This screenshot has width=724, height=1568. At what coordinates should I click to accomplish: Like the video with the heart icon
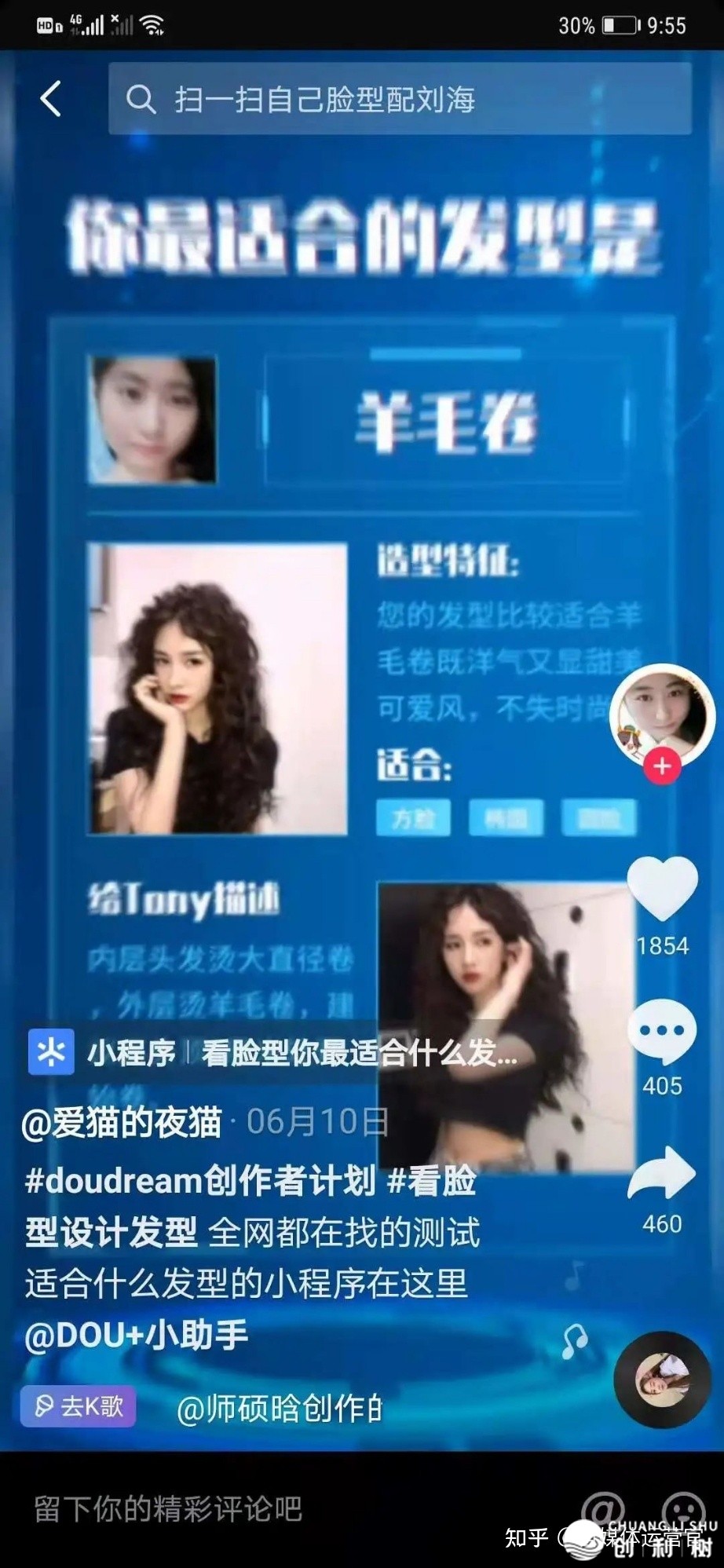pyautogui.click(x=662, y=888)
